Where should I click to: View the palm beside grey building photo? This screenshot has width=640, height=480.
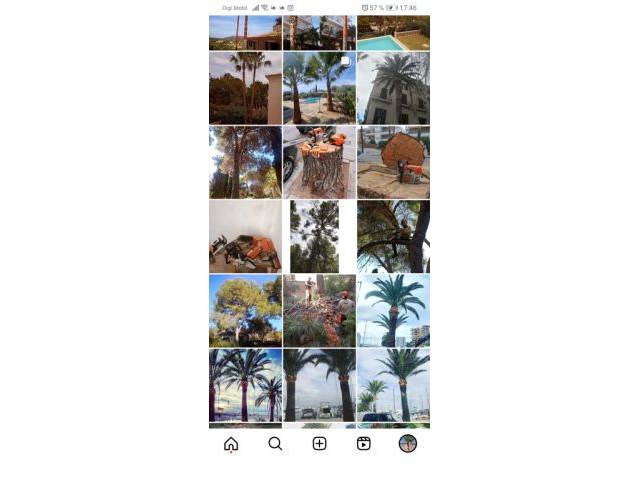pyautogui.click(x=393, y=88)
